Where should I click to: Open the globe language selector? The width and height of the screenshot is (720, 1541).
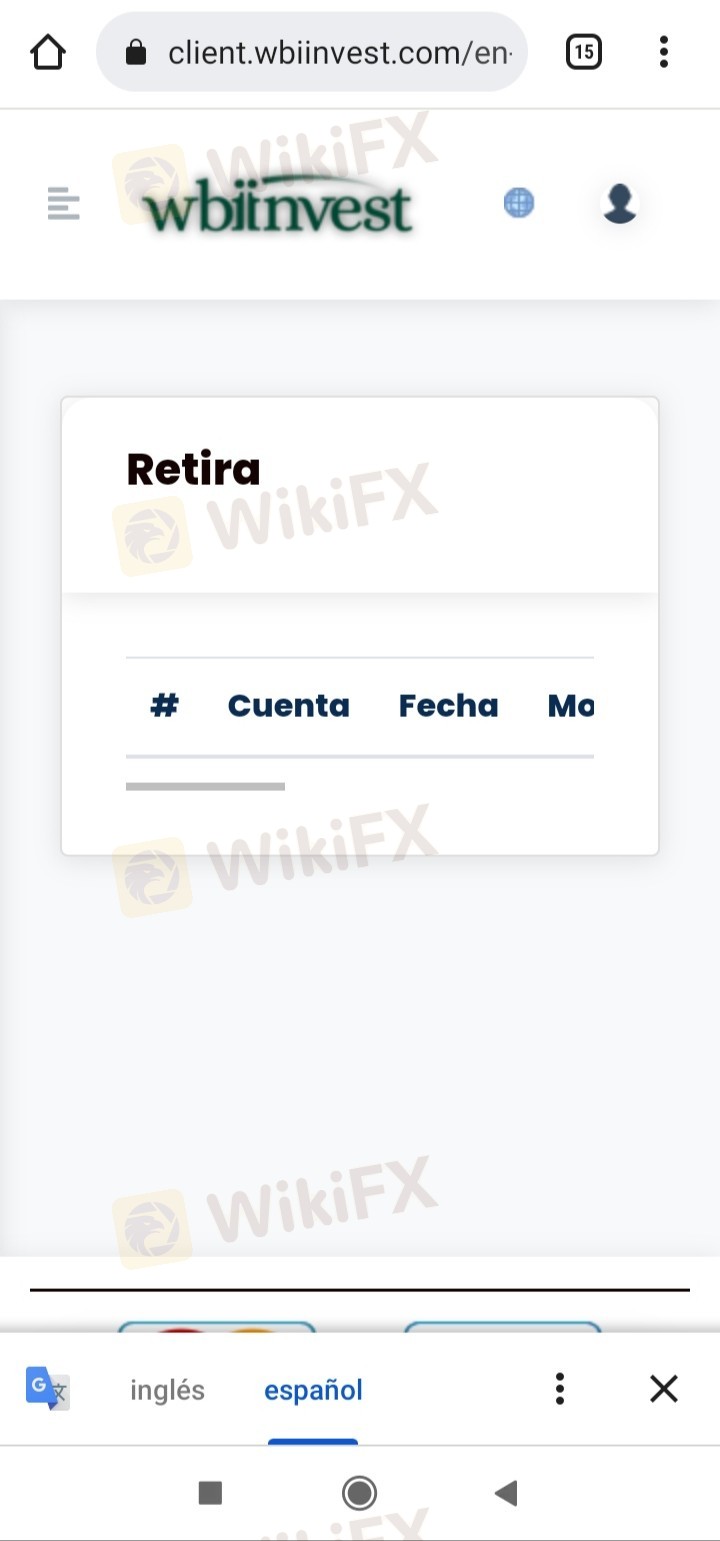[518, 203]
